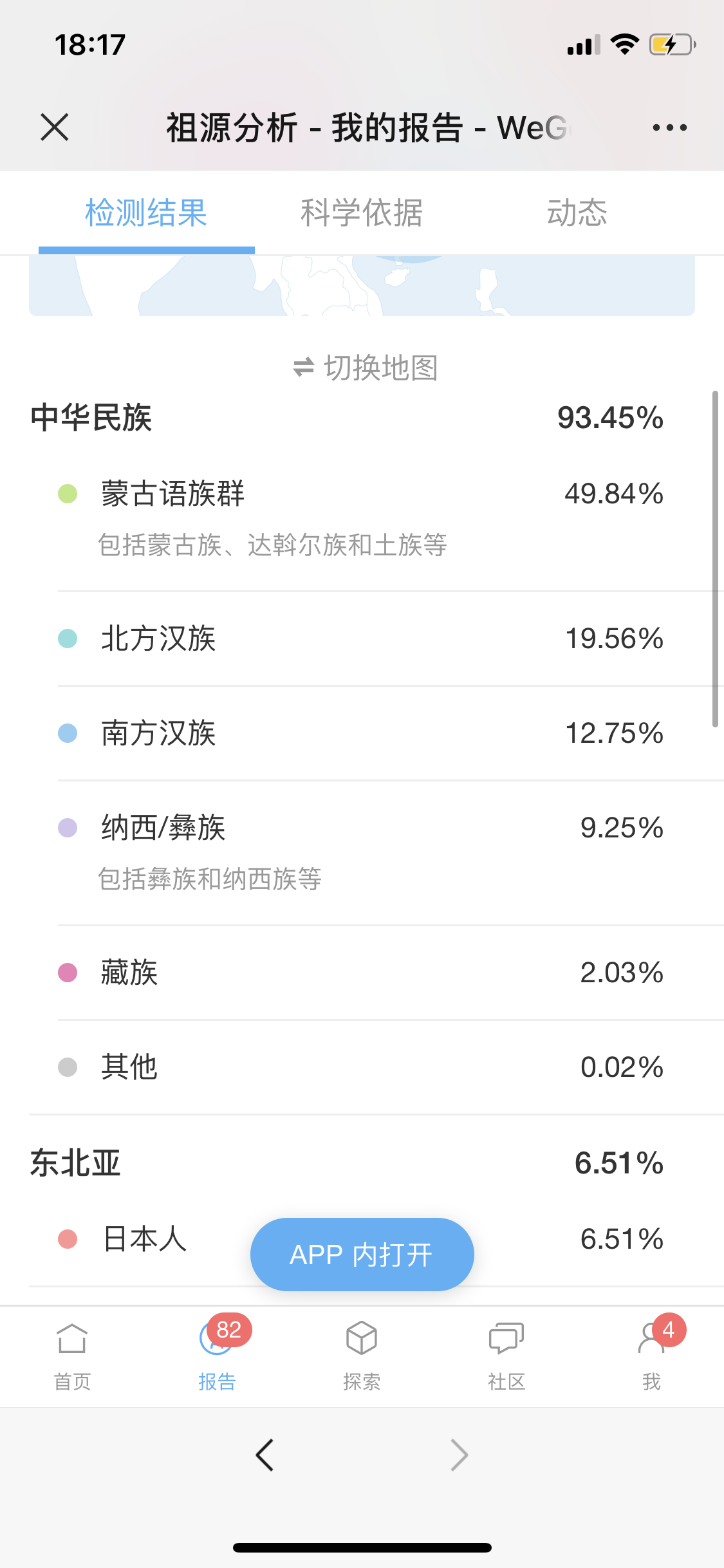This screenshot has height=1568, width=724.
Task: Switch to the 动态 tab
Action: click(577, 213)
